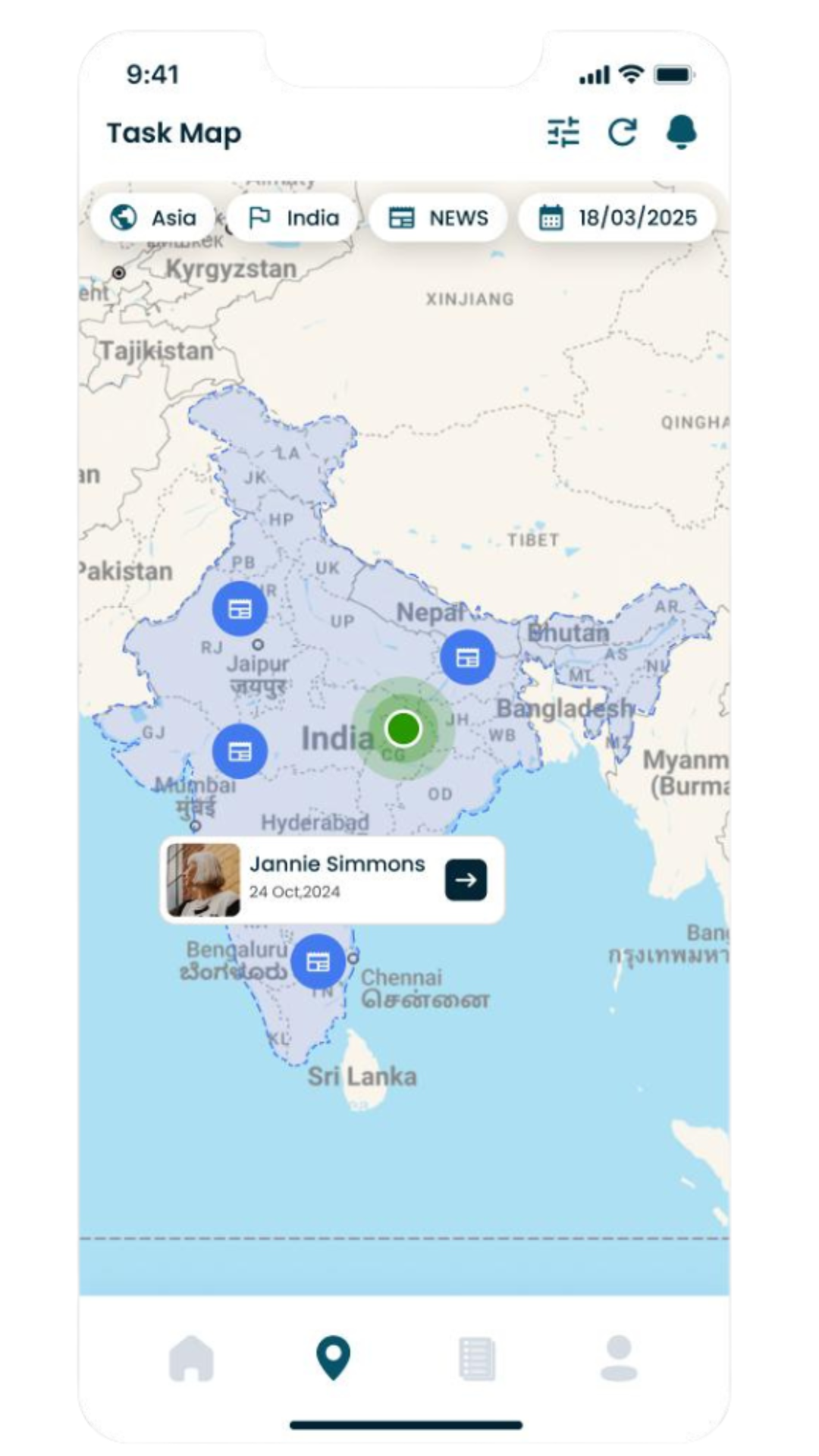Image resolution: width=819 pixels, height=1456 pixels.
Task: Change the Asia continent filter
Action: [x=154, y=218]
